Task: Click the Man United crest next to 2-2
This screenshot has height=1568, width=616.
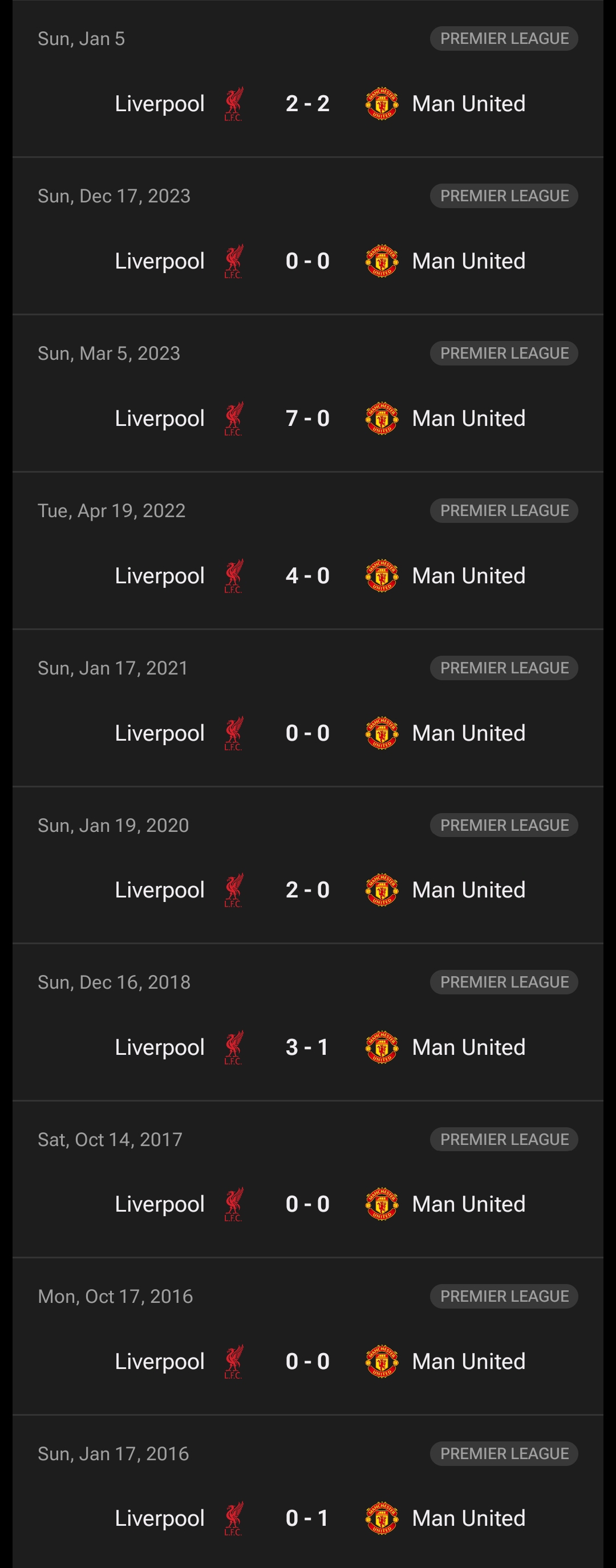Action: click(x=382, y=102)
